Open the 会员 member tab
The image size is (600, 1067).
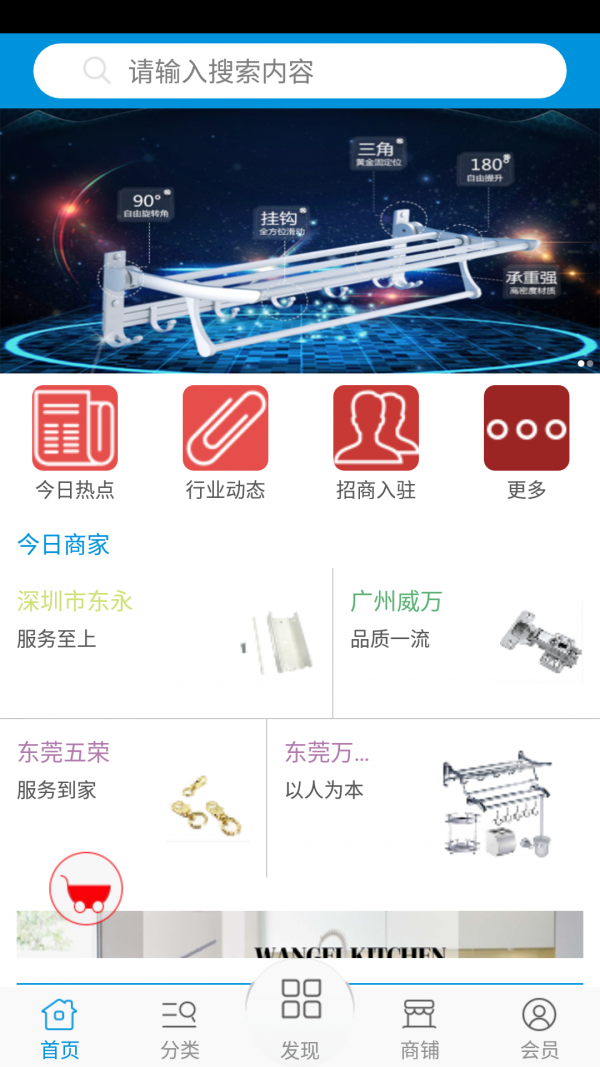pos(539,1028)
